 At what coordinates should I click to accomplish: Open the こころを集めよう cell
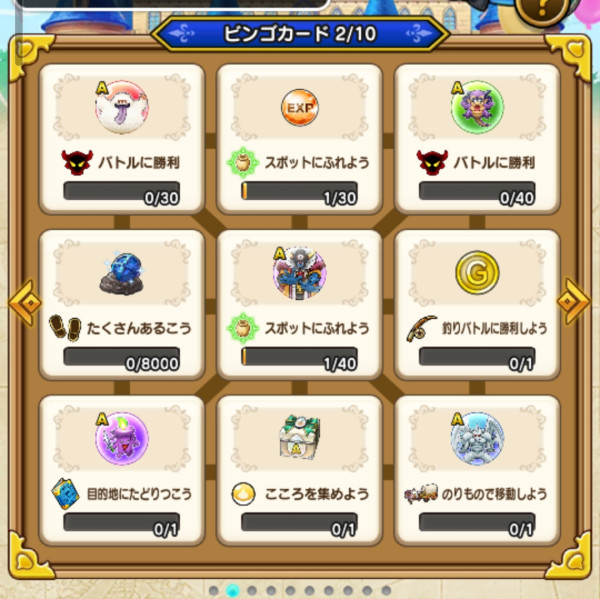point(299,470)
